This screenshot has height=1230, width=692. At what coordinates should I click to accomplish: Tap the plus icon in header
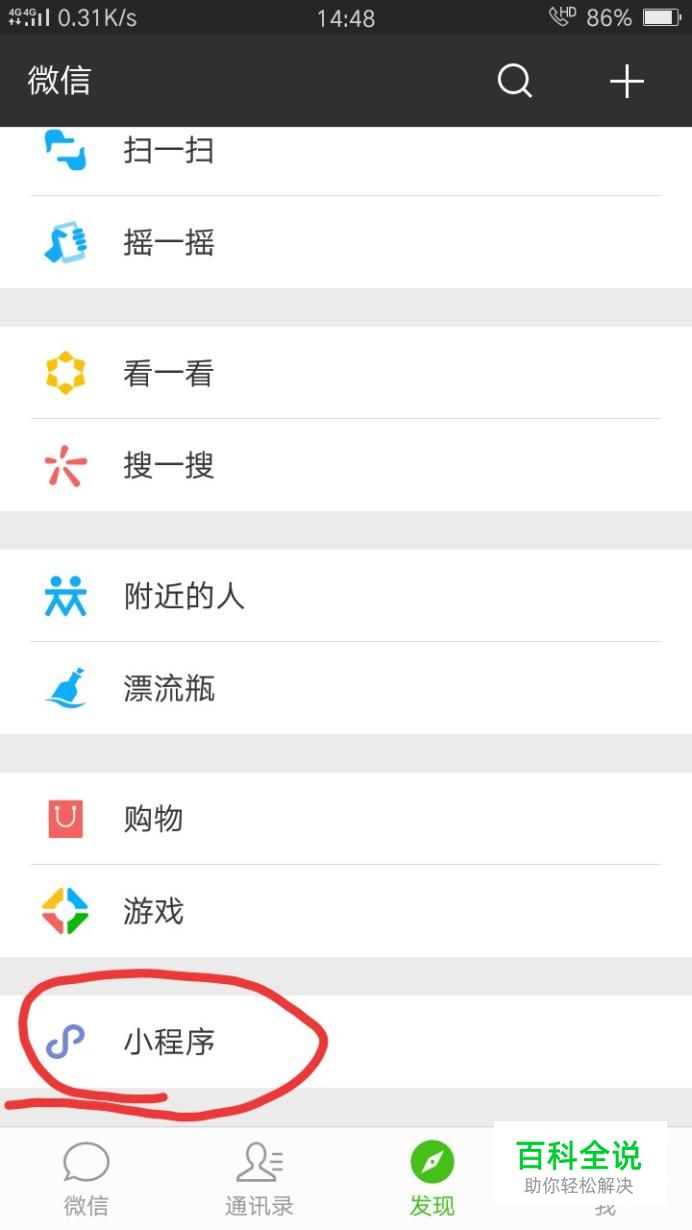627,81
